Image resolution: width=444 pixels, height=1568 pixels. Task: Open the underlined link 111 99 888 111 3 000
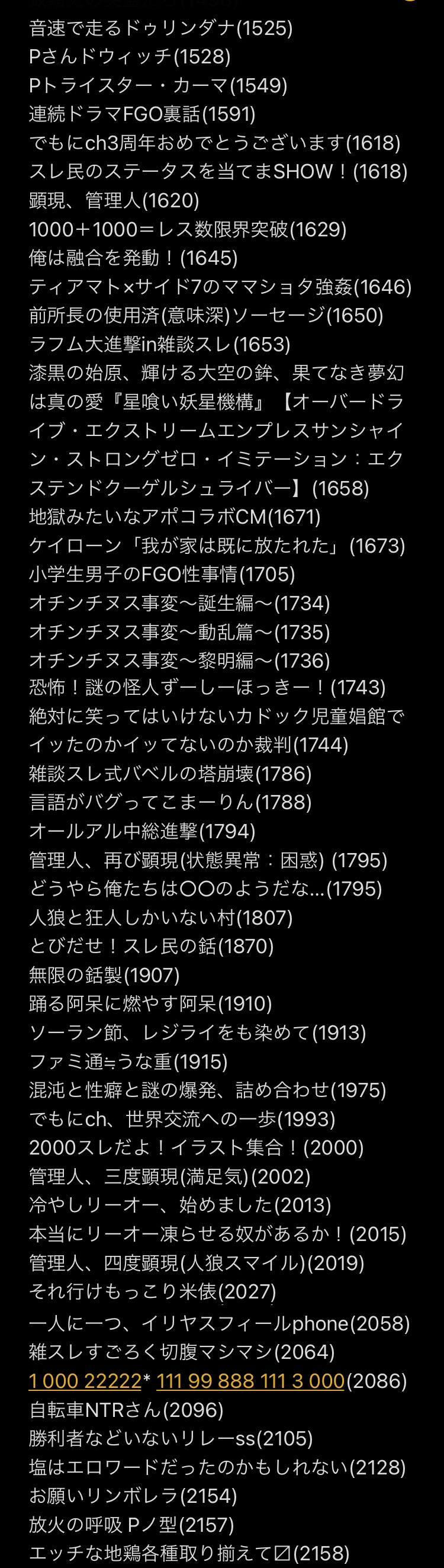[x=250, y=1381]
